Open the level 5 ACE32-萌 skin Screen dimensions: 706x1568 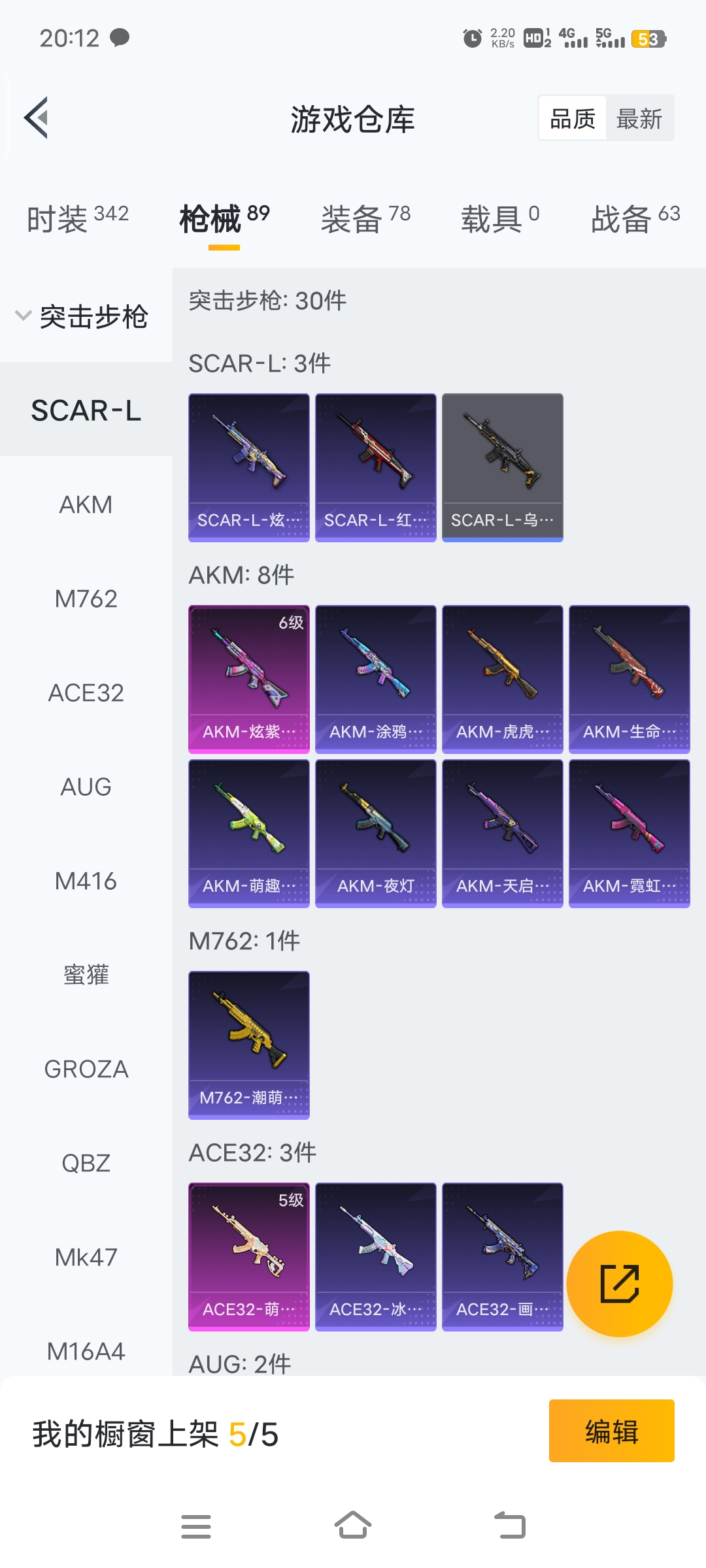pos(248,1256)
